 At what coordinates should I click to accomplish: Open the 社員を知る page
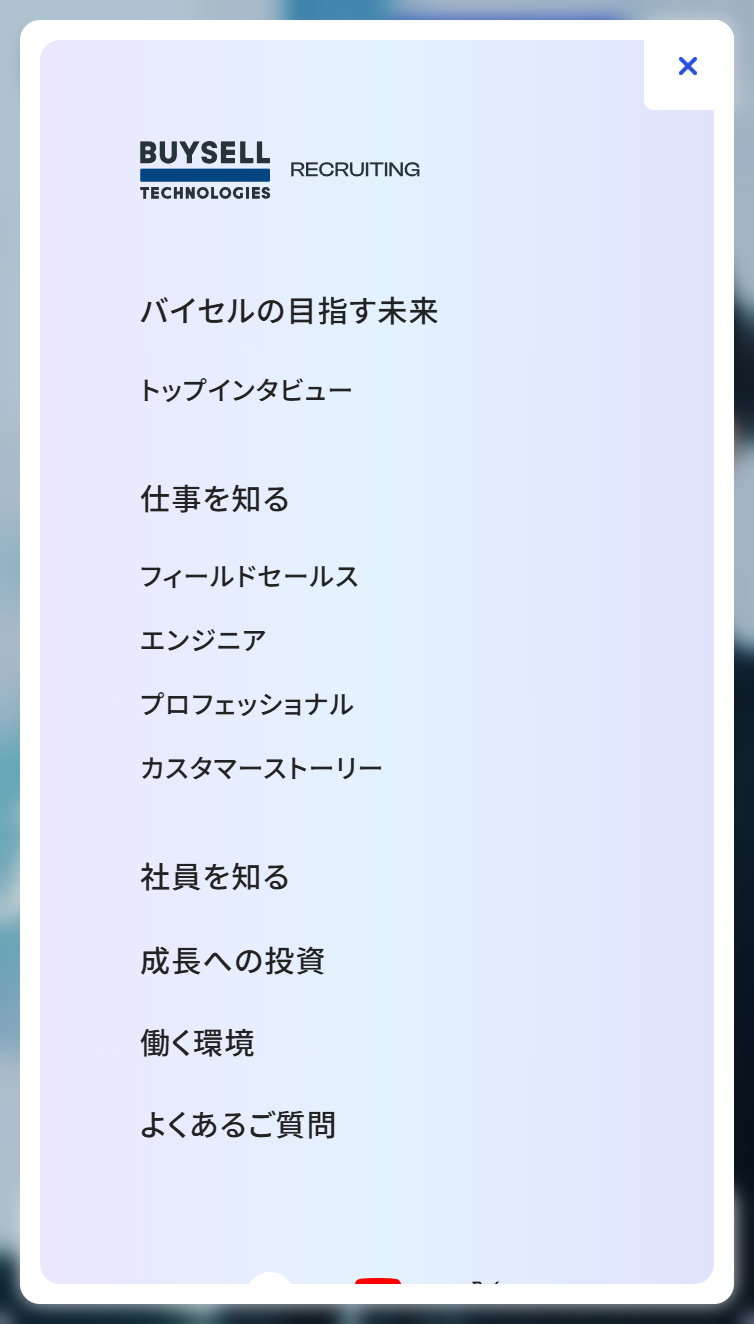click(214, 876)
